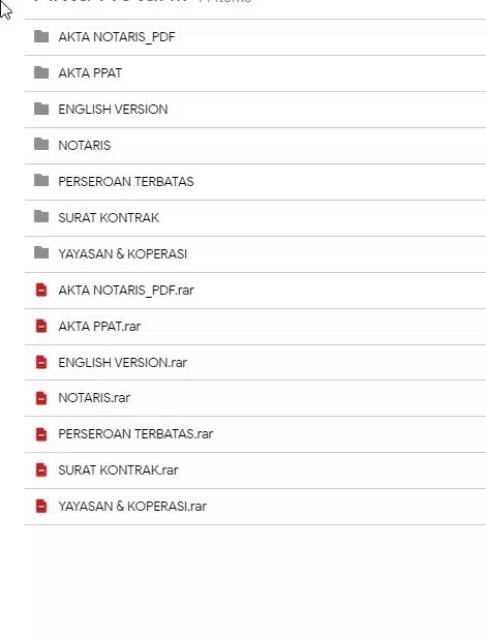Select the YAYASAN & KOPERASI.rar file
Image resolution: width=486 pixels, height=640 pixels.
255,507
